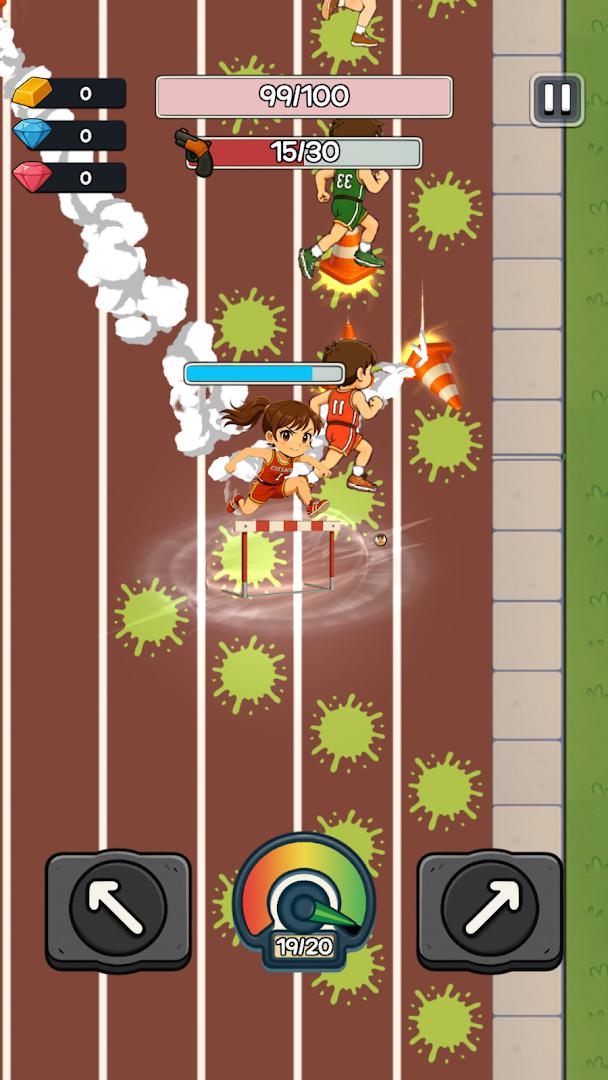
Task: Pause the game
Action: click(557, 99)
